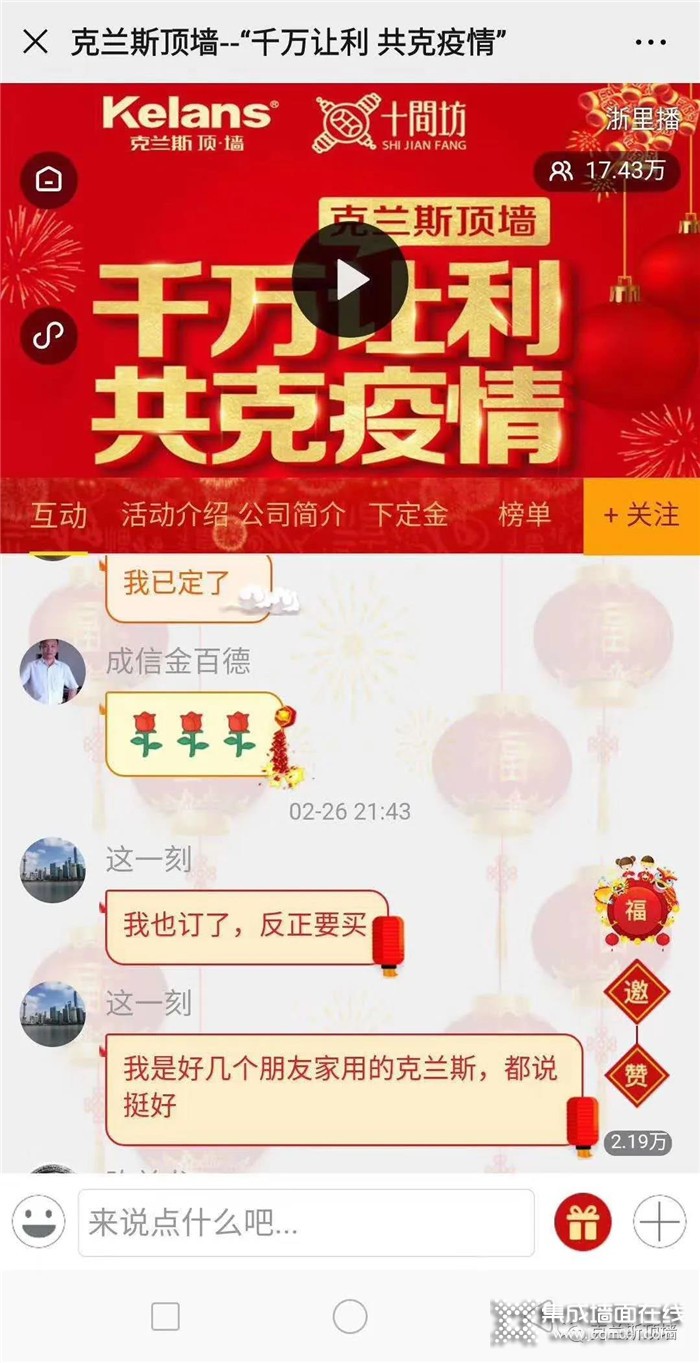Copy link via the chain icon
Viewport: 700px width, 1363px height.
[48, 337]
